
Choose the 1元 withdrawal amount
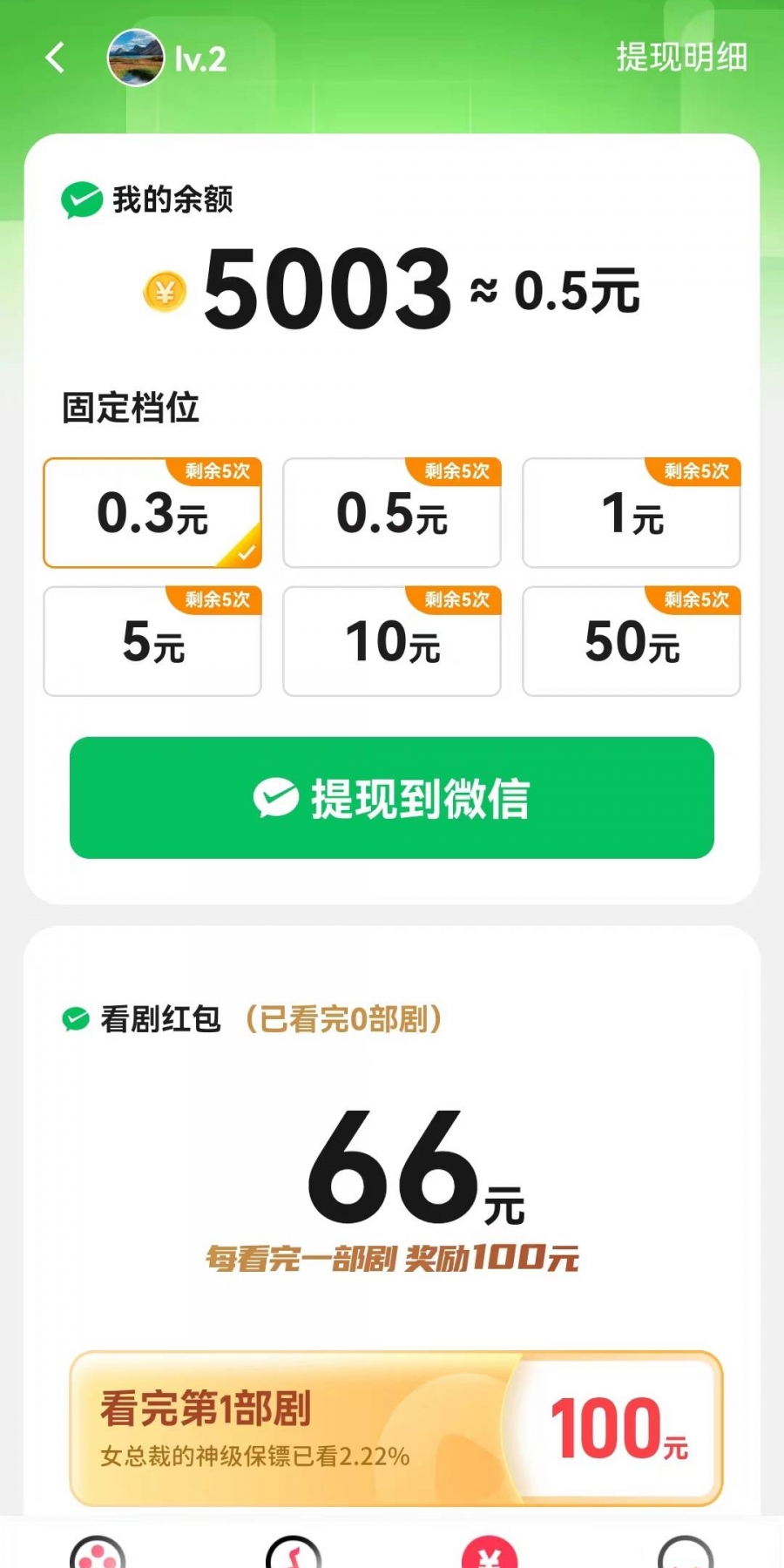pos(632,513)
